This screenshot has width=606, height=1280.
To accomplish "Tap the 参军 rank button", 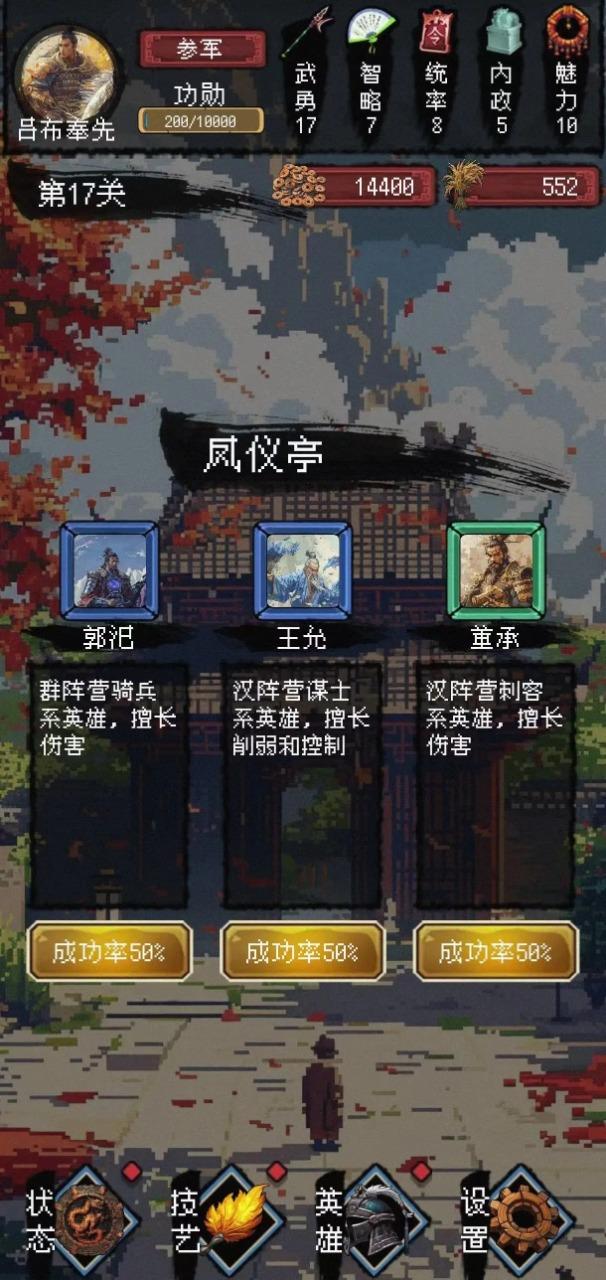I will [x=202, y=49].
